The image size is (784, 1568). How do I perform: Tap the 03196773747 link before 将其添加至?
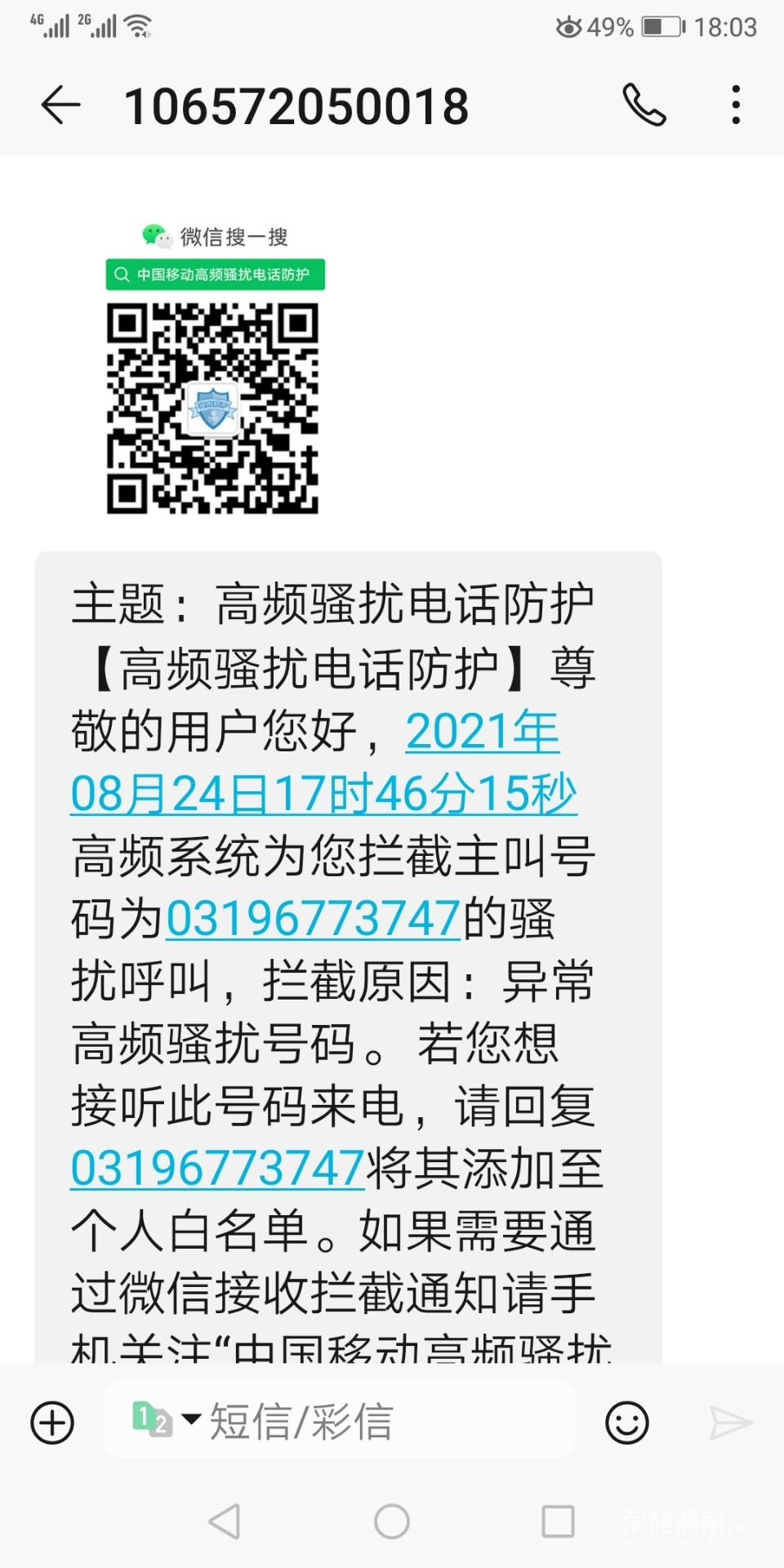point(217,1169)
